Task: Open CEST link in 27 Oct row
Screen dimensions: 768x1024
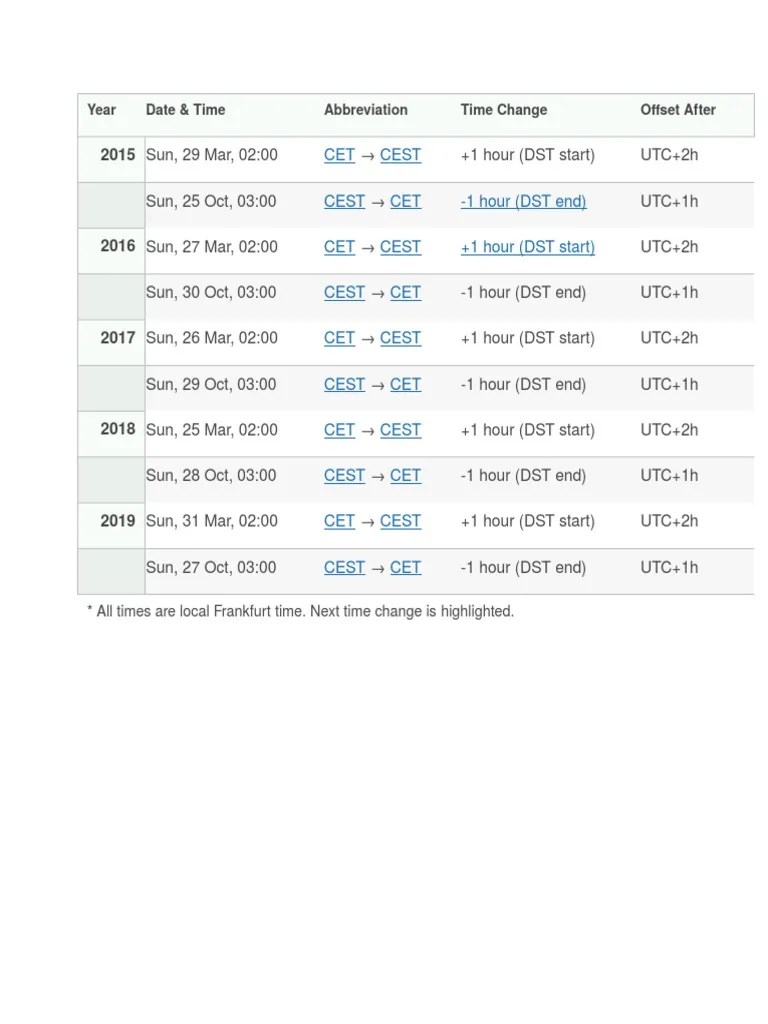Action: pos(344,567)
